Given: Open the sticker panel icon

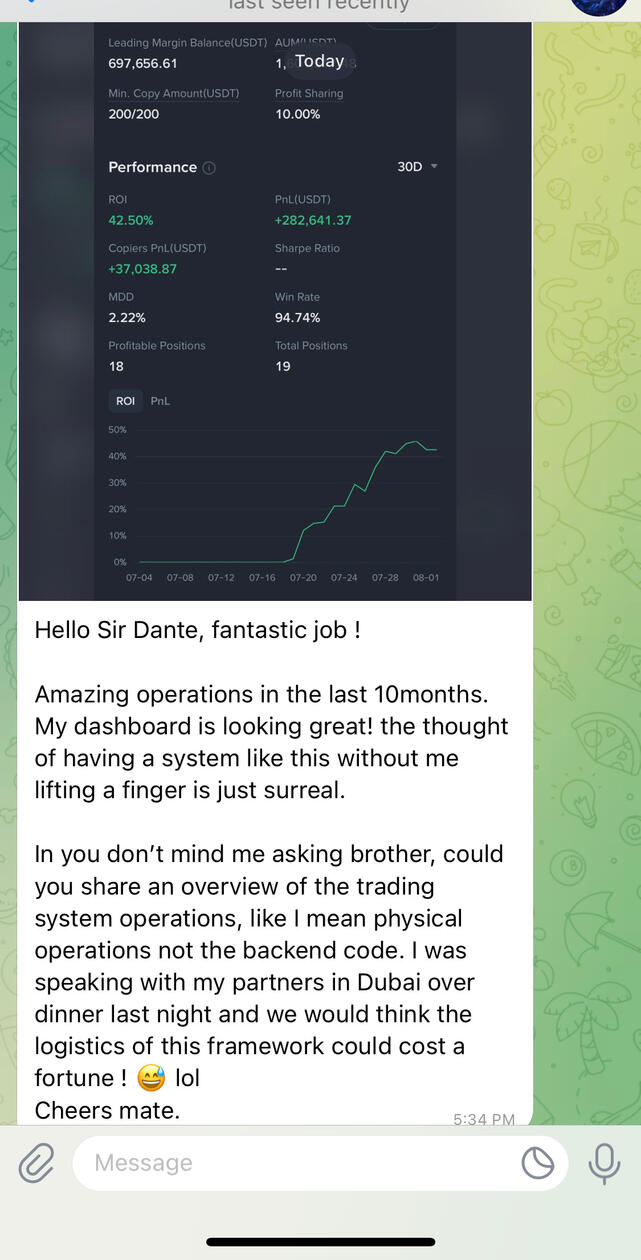Looking at the screenshot, I should coord(538,1163).
